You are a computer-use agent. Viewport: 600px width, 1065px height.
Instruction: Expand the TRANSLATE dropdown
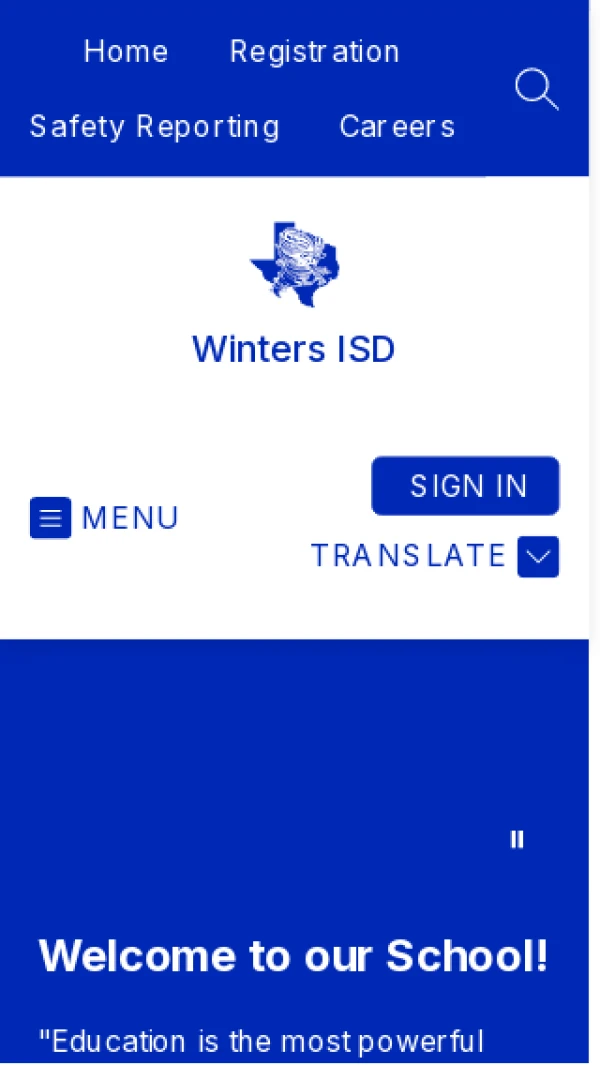(537, 557)
